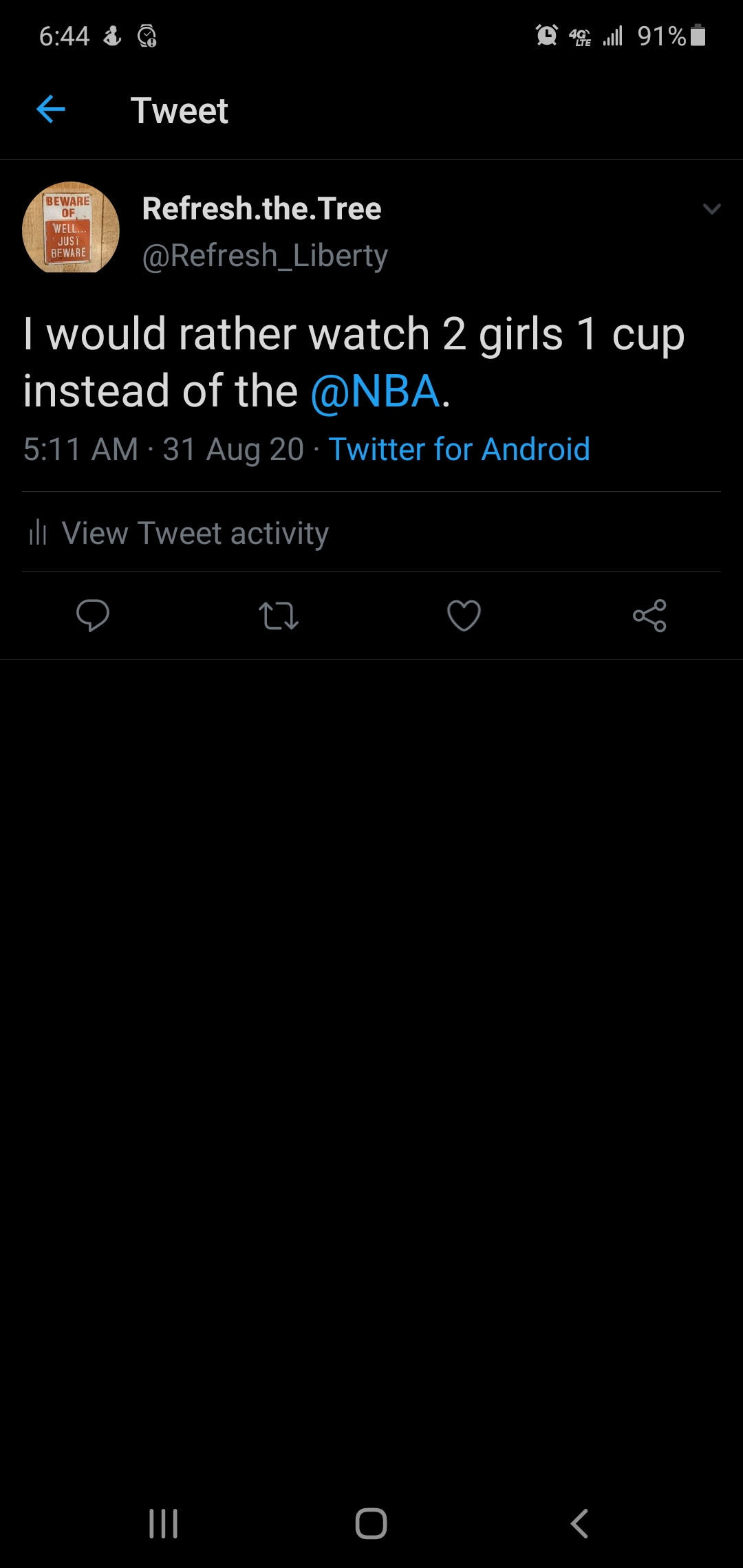Like the tweet with the heart
743x1568 pixels.
coord(464,616)
